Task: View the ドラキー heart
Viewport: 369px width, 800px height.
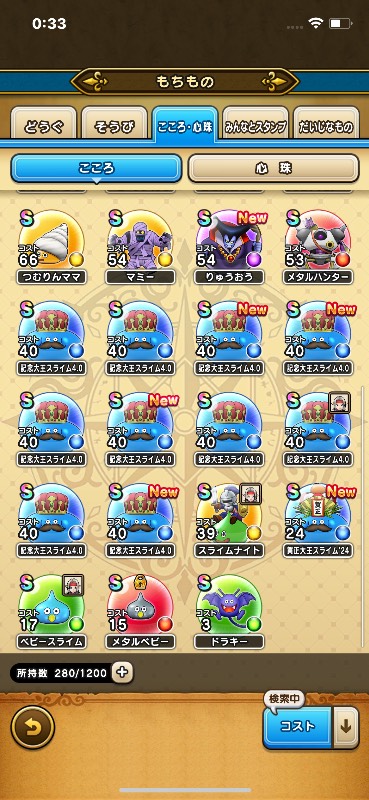Action: coord(229,611)
